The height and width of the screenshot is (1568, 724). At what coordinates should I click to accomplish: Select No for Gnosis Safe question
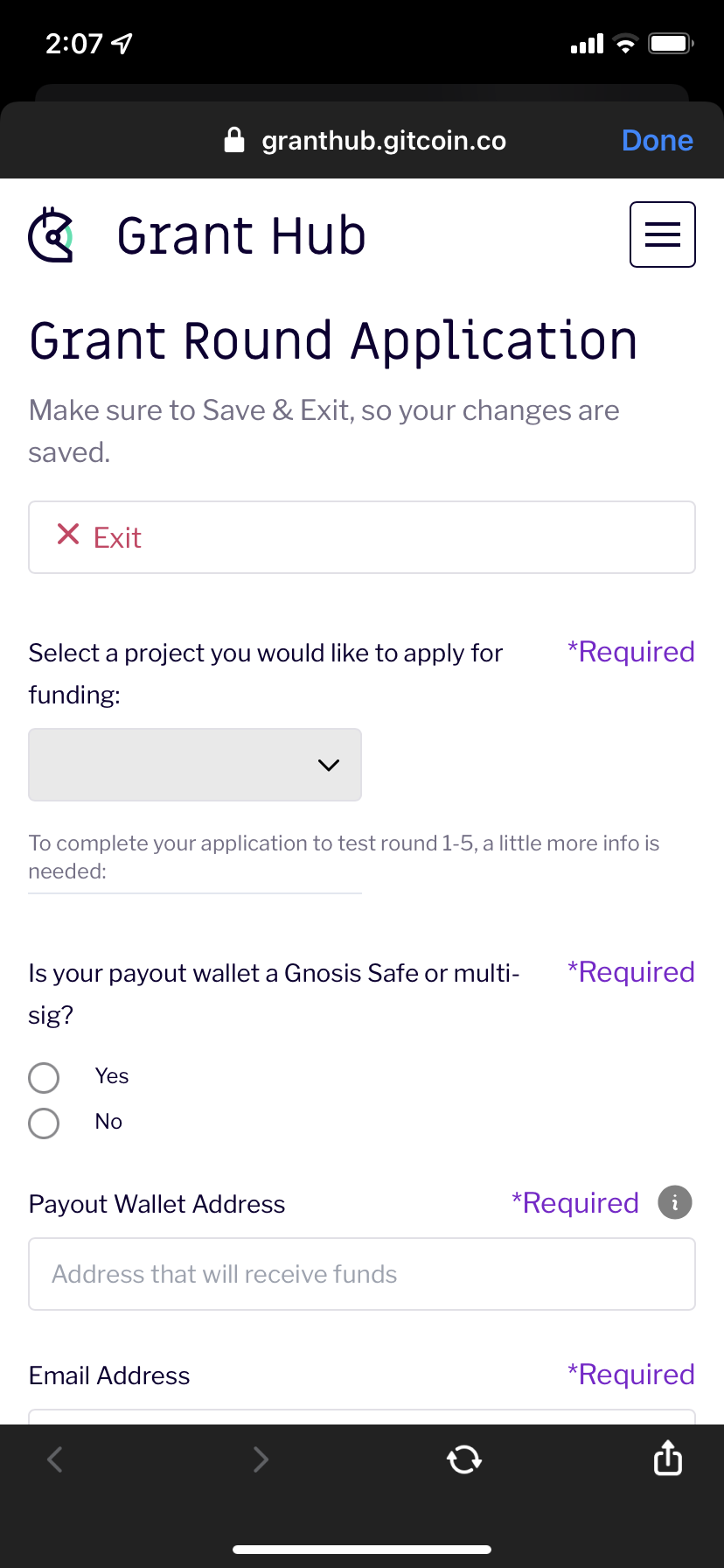[44, 1123]
